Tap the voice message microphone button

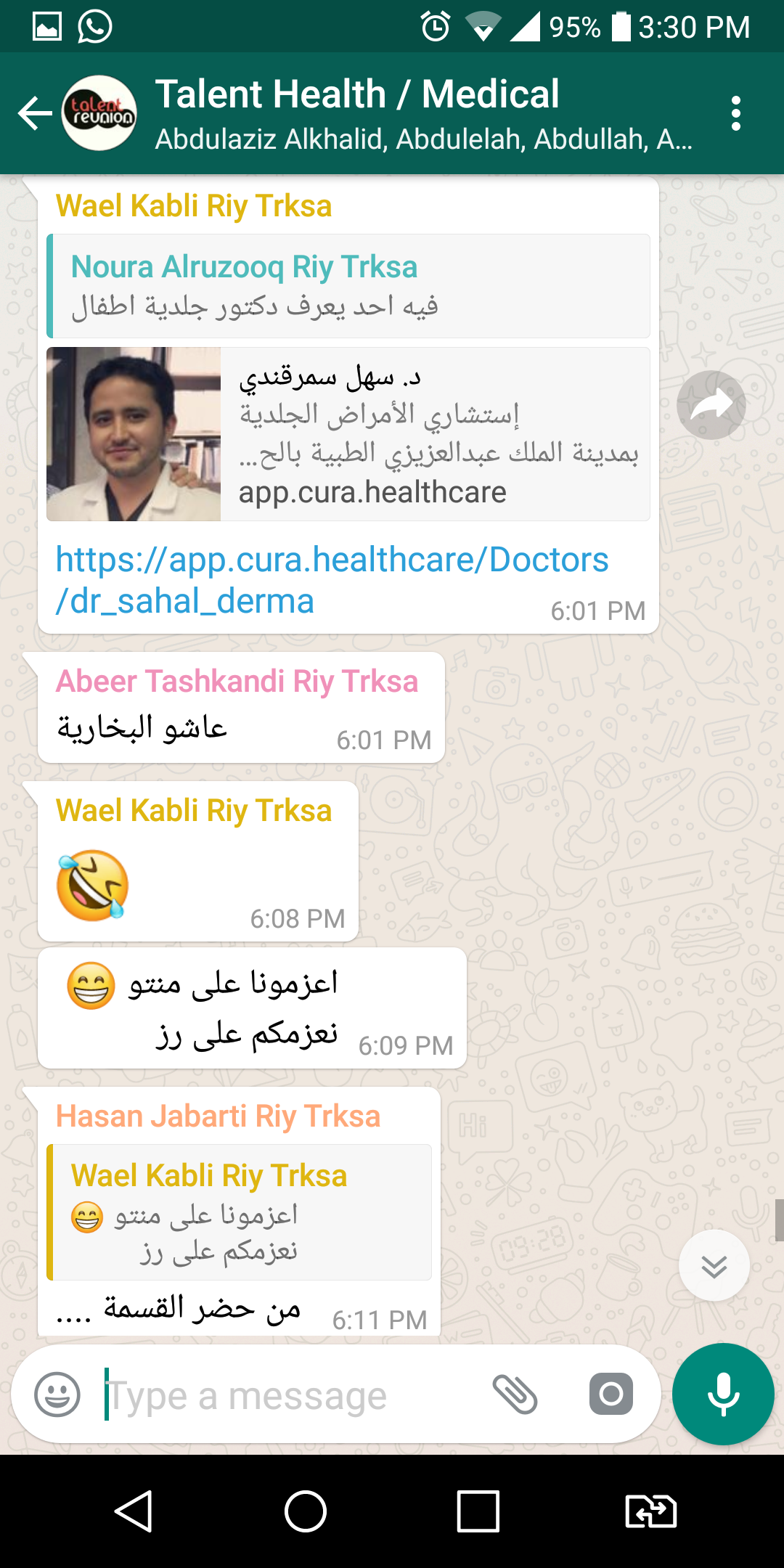723,1395
